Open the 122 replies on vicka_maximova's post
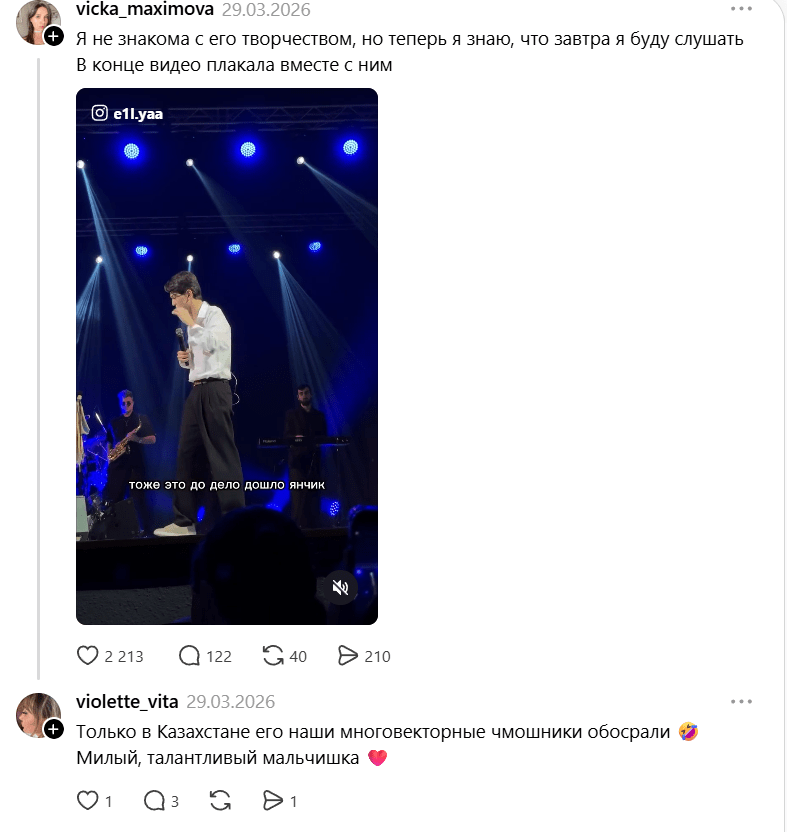The image size is (787, 832). [x=190, y=656]
